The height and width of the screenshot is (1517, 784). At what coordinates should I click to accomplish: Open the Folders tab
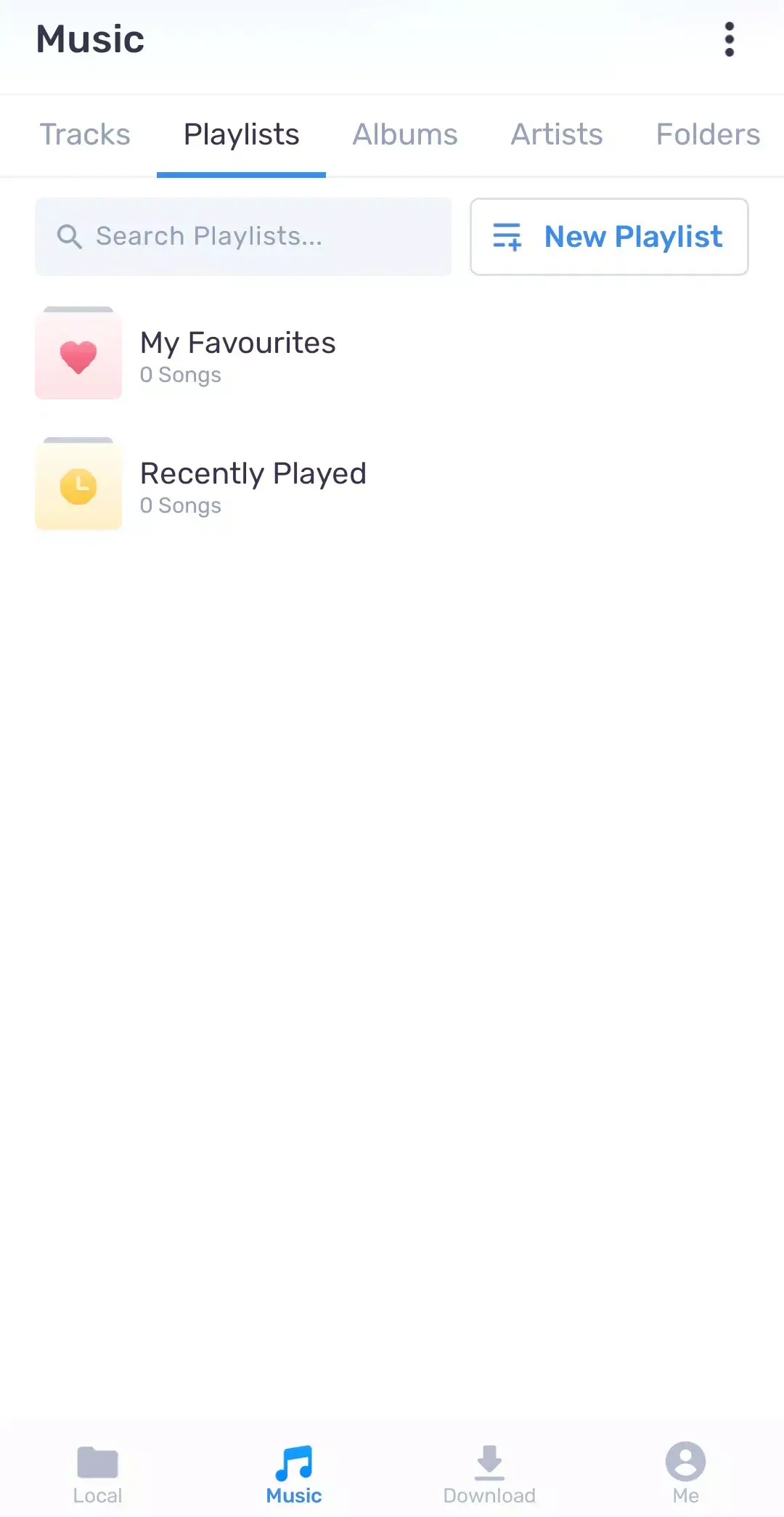coord(707,135)
